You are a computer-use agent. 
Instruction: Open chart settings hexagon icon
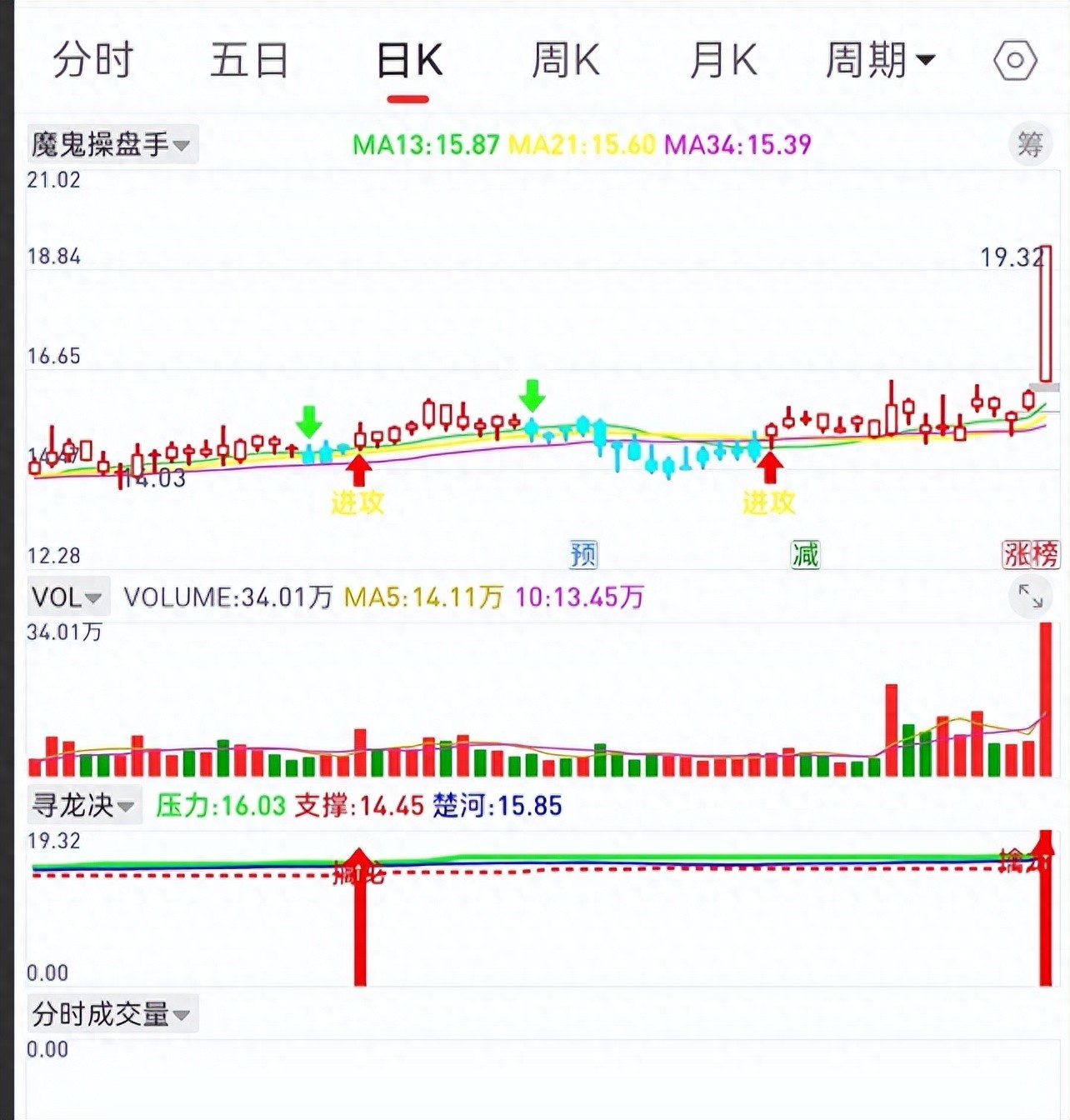(x=1015, y=61)
